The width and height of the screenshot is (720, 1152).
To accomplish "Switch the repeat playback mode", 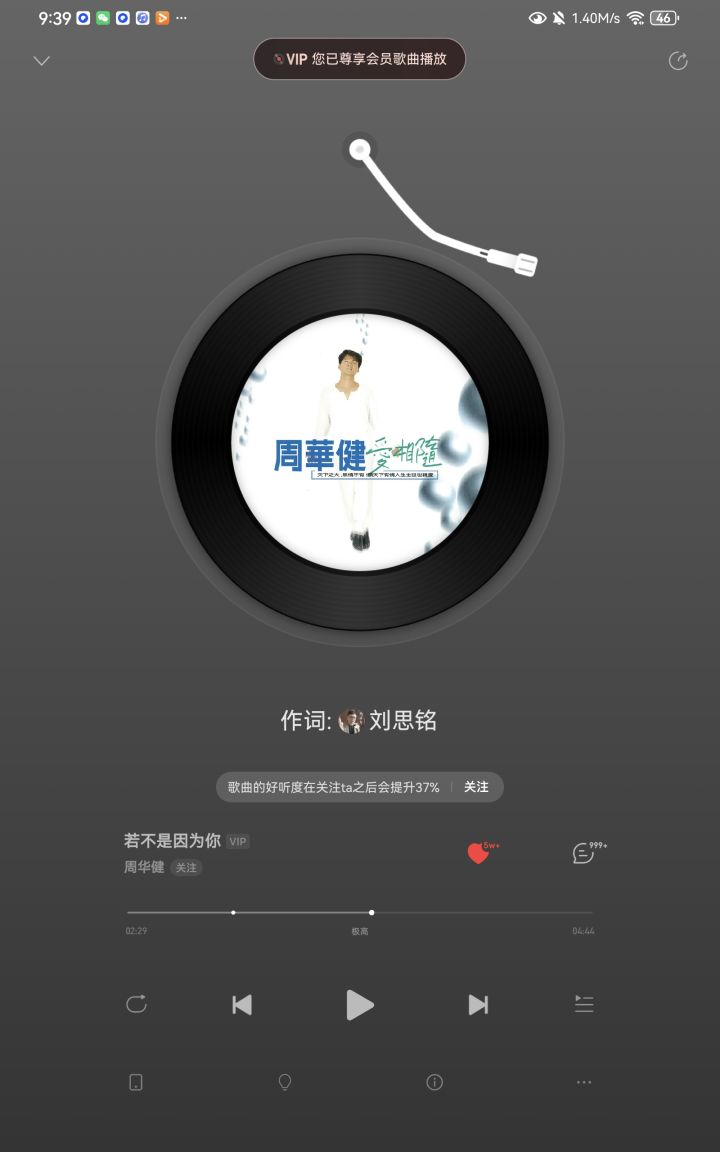I will point(137,1004).
